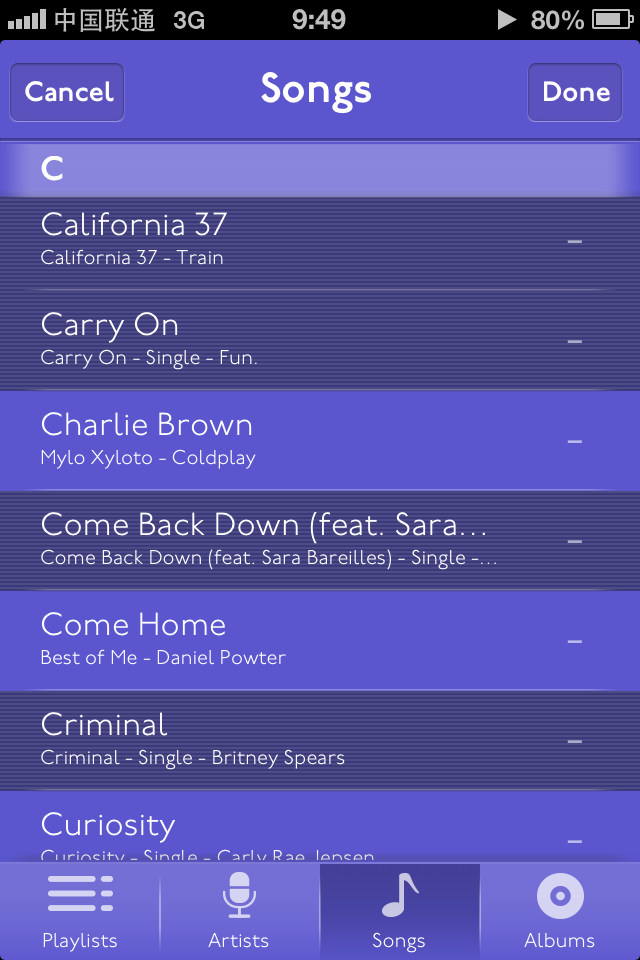This screenshot has width=640, height=960.
Task: Switch to the Albums tab
Action: click(559, 912)
